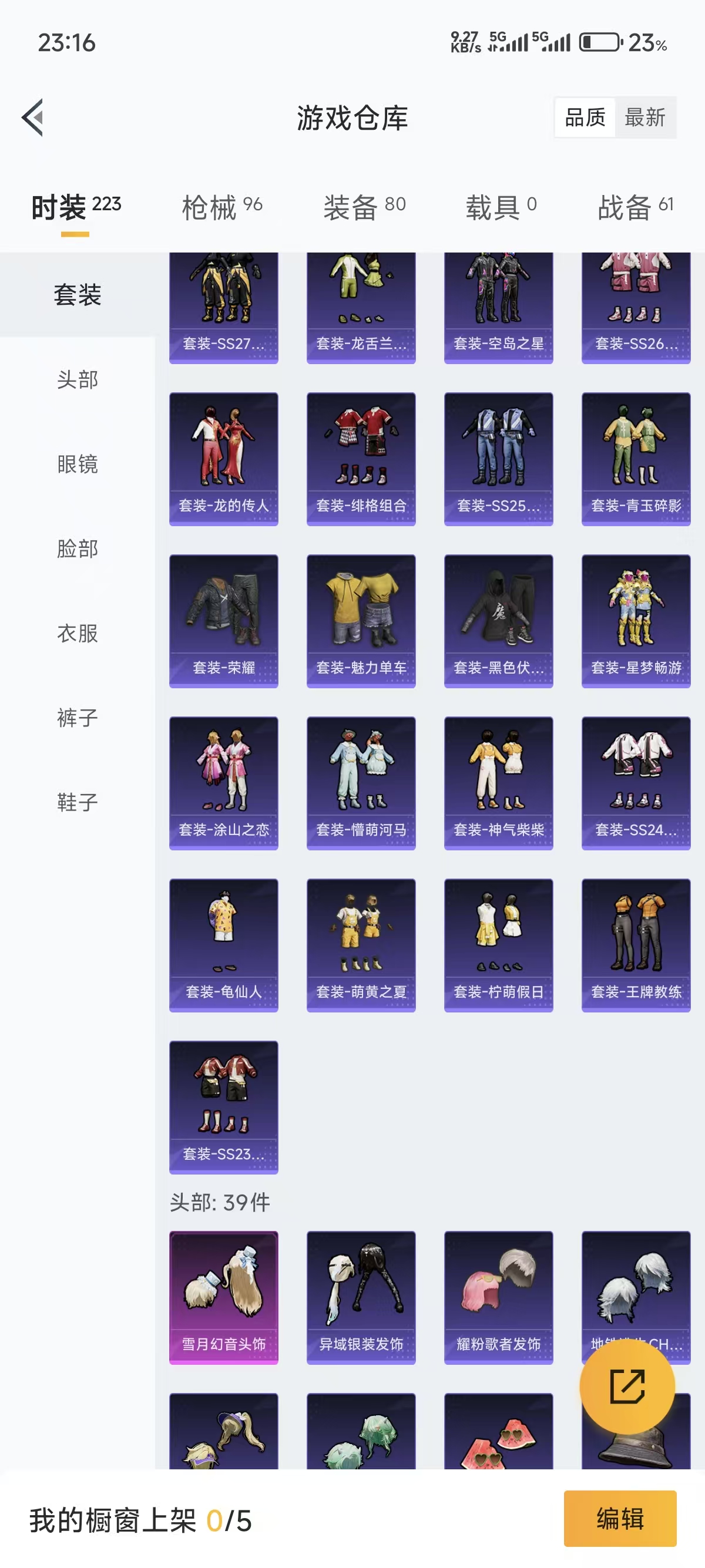Jump to the 衣服 category
The height and width of the screenshot is (1568, 705).
click(x=78, y=634)
